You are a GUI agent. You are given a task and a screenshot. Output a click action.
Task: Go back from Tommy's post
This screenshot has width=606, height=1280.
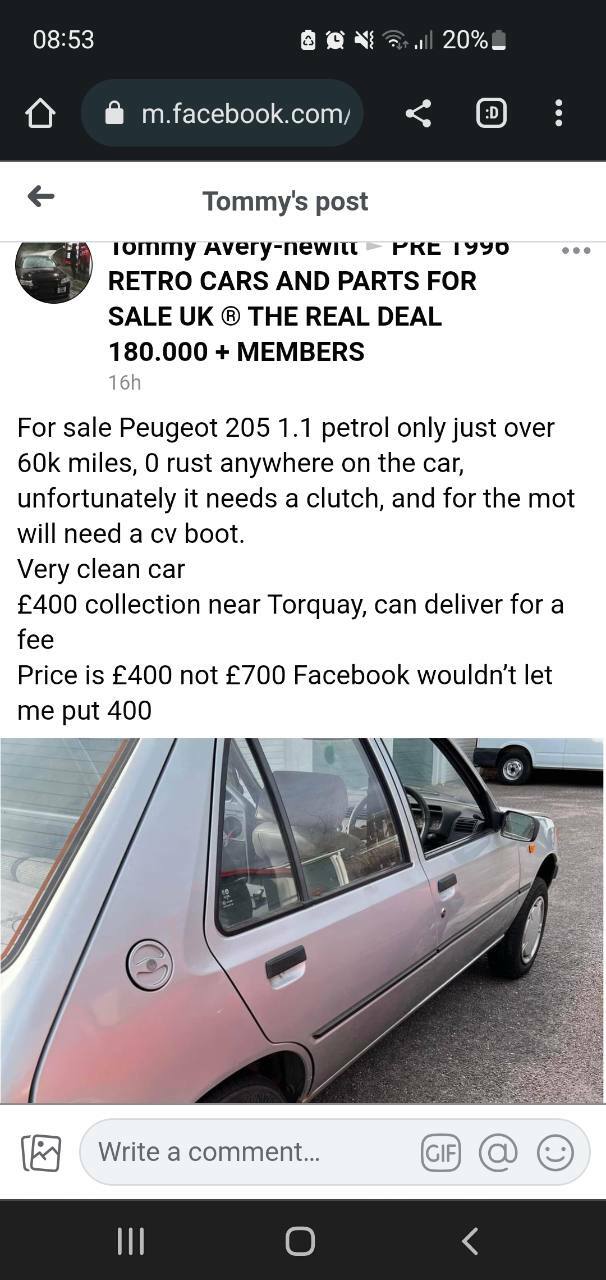click(x=41, y=197)
